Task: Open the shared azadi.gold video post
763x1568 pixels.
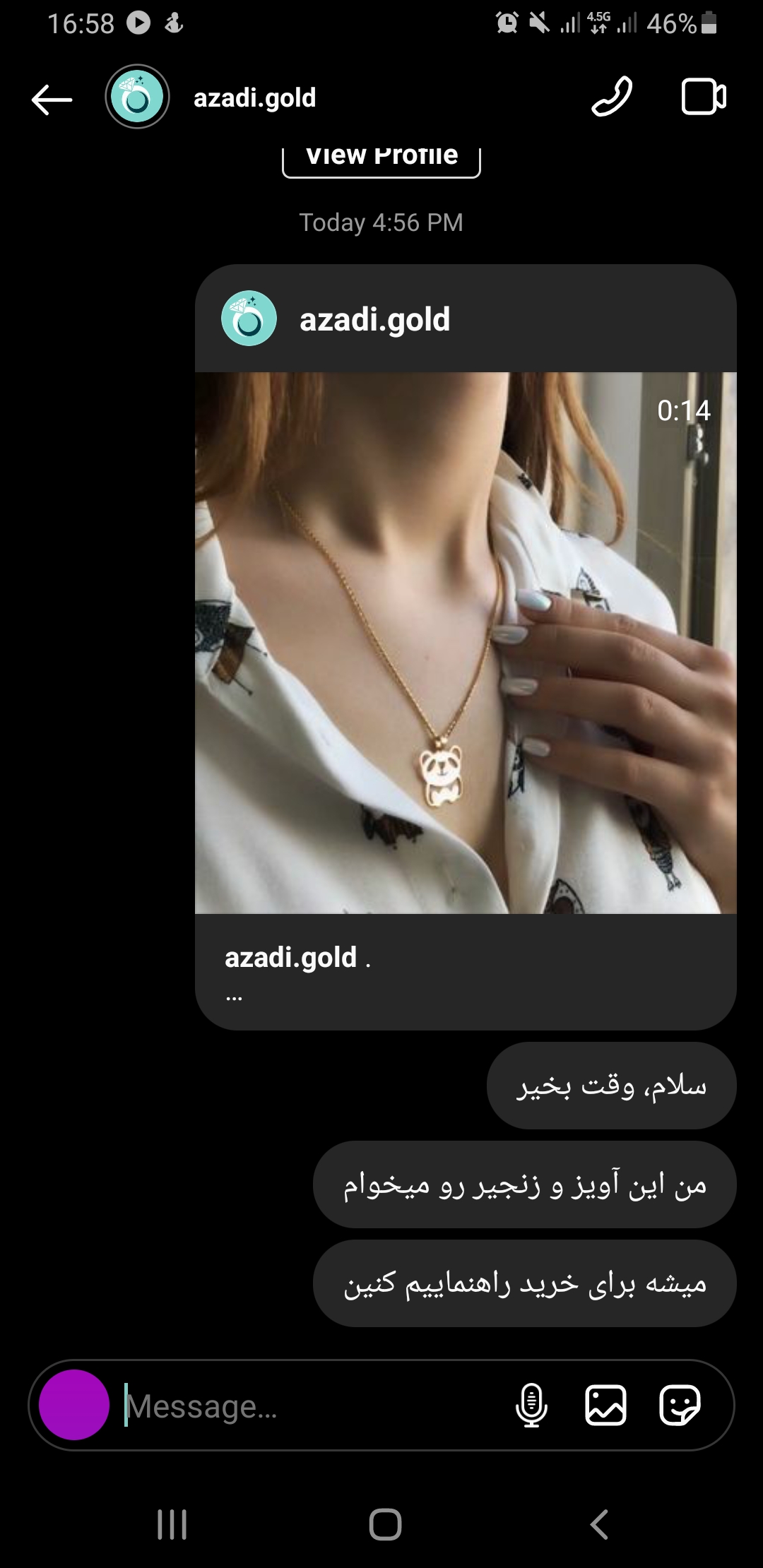Action: click(x=466, y=643)
